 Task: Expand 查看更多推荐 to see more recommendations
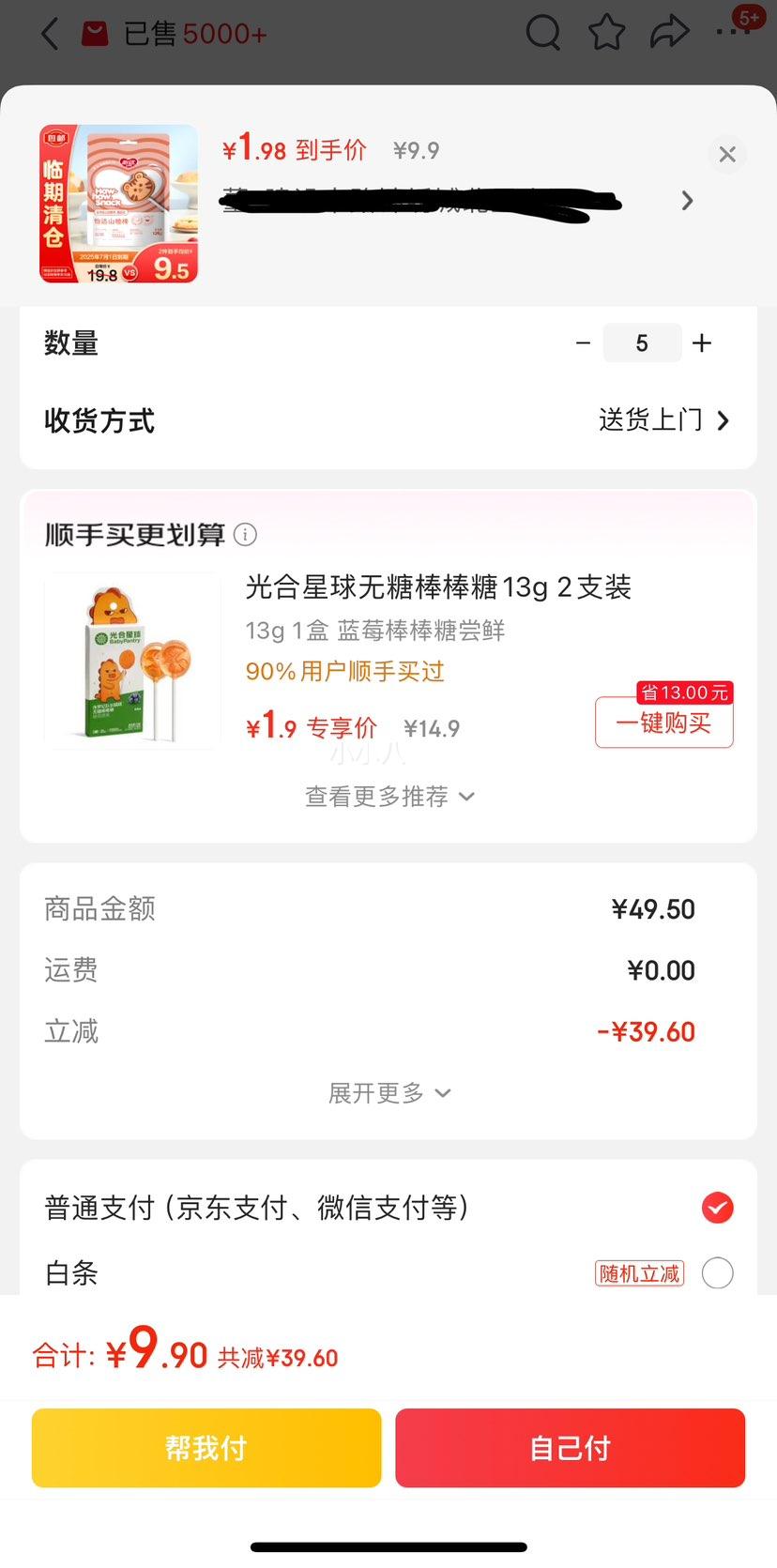pos(388,796)
